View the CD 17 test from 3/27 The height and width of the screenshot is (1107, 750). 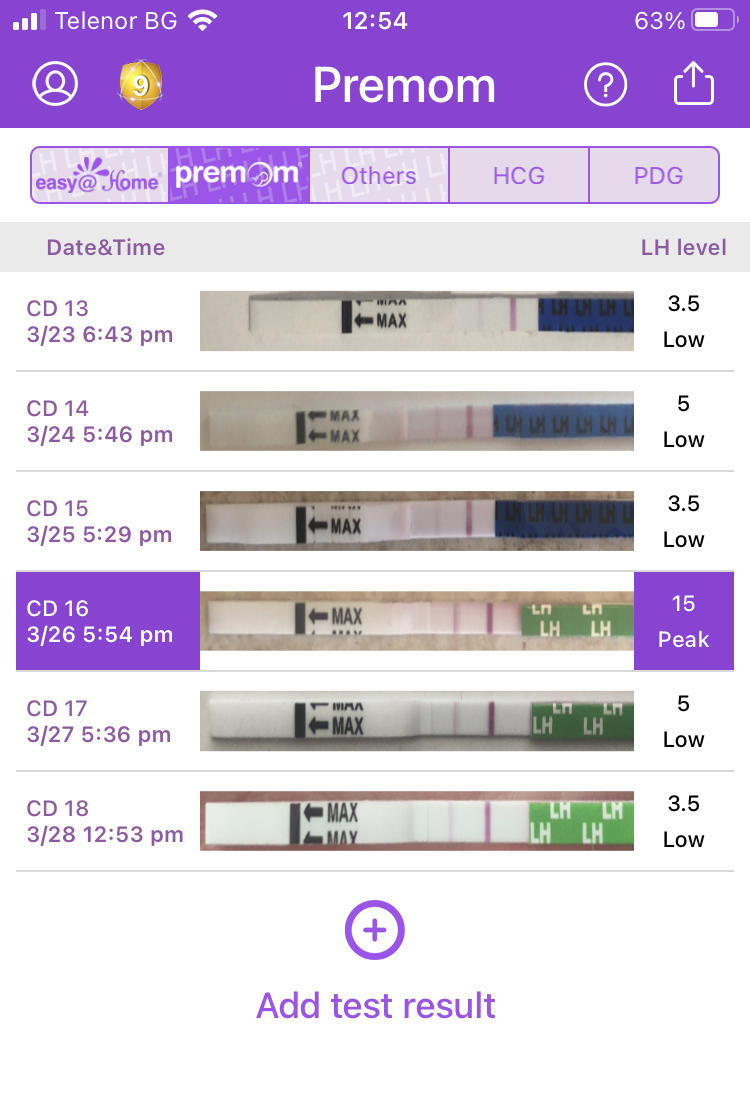coord(374,722)
